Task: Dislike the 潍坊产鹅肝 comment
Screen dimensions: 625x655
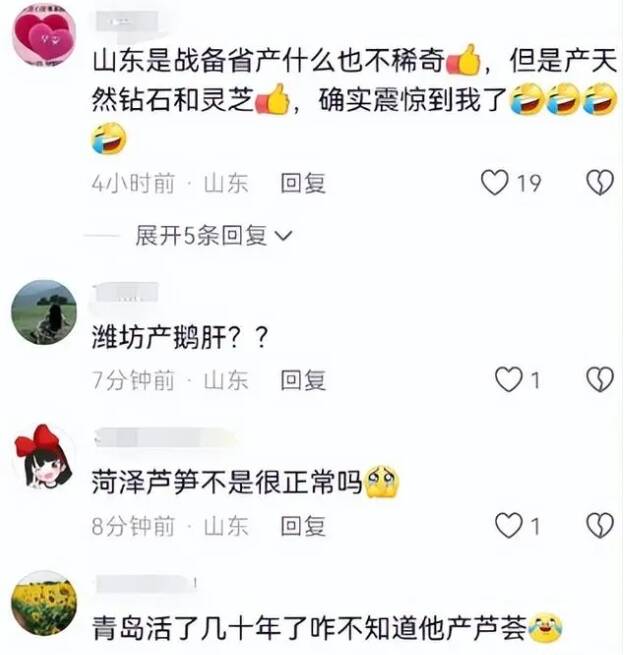Action: tap(598, 379)
